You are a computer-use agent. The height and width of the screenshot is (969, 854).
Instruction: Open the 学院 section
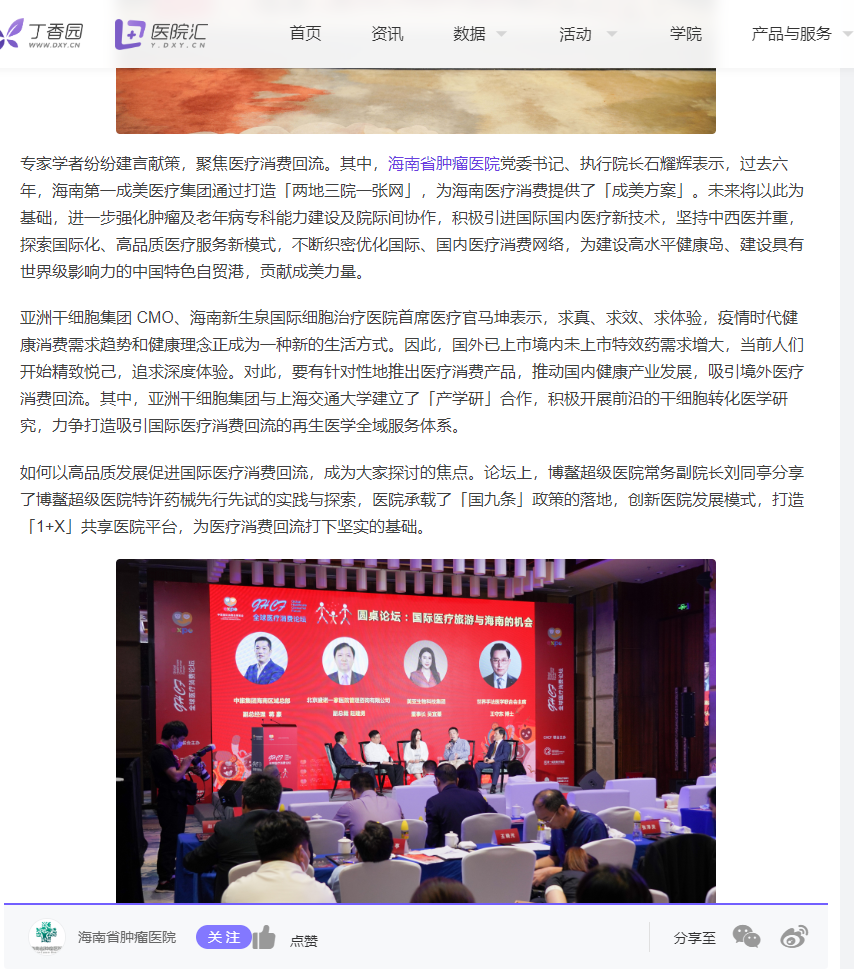pyautogui.click(x=685, y=34)
